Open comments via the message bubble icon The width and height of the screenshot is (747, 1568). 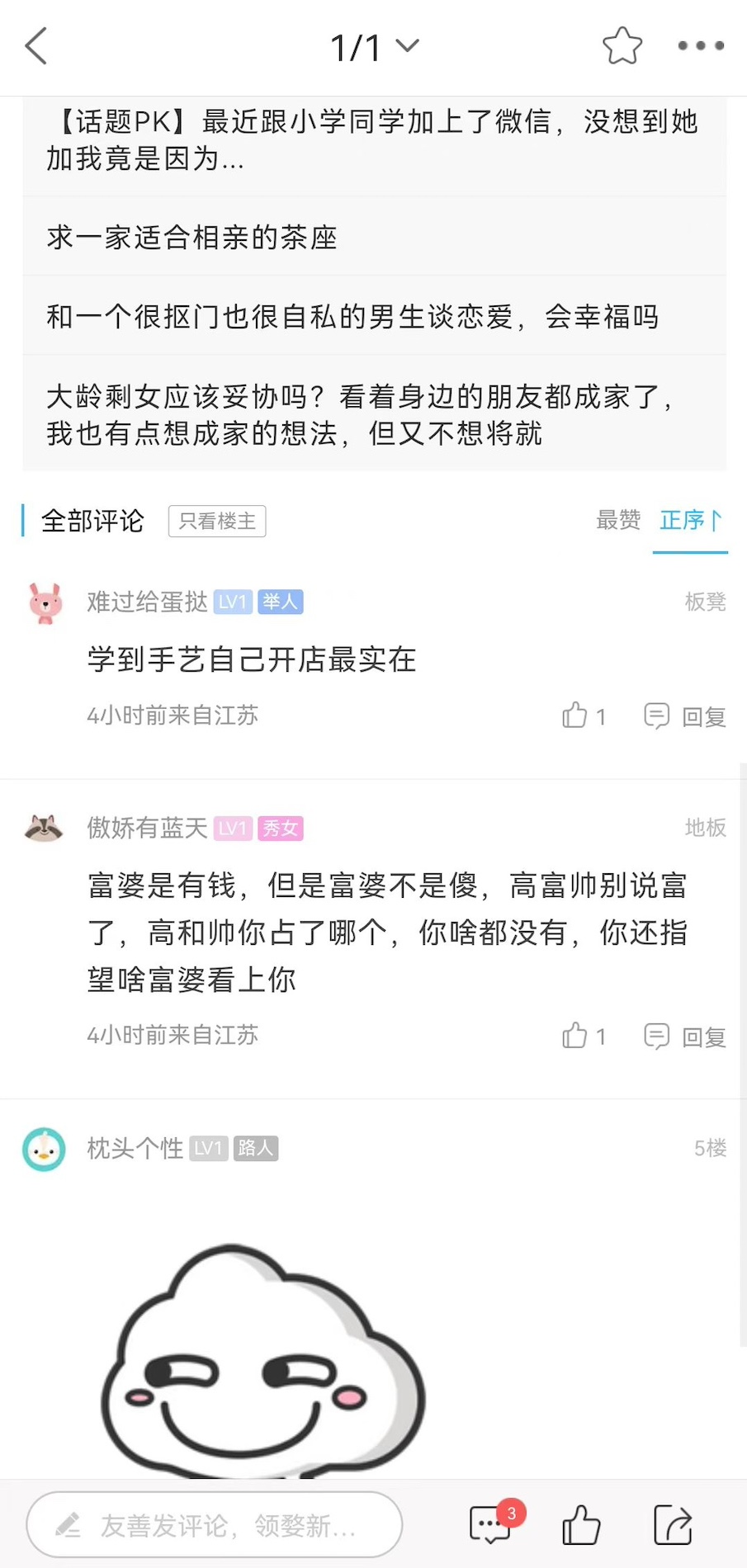click(x=490, y=1525)
